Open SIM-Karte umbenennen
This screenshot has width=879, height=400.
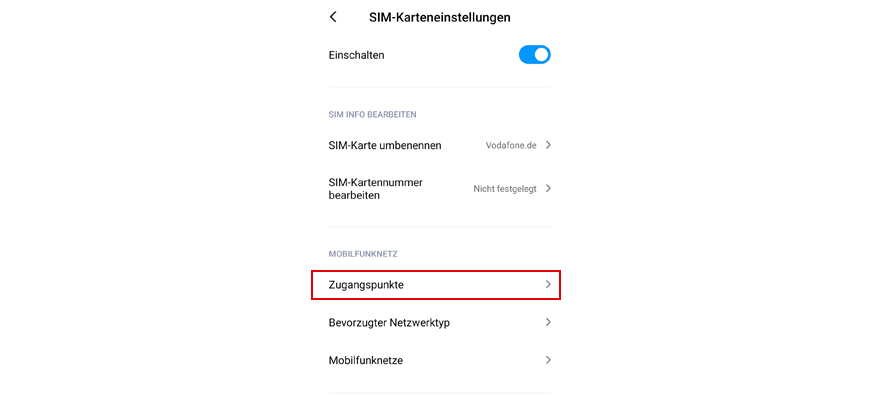tap(439, 145)
